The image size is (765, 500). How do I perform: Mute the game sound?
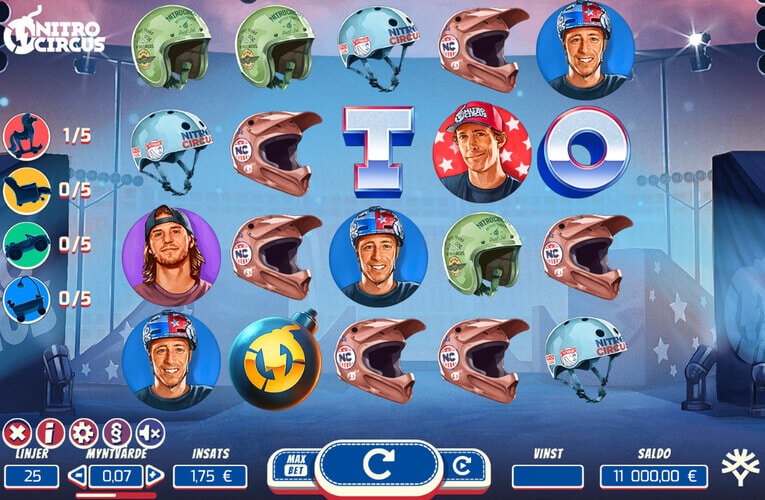tap(150, 433)
